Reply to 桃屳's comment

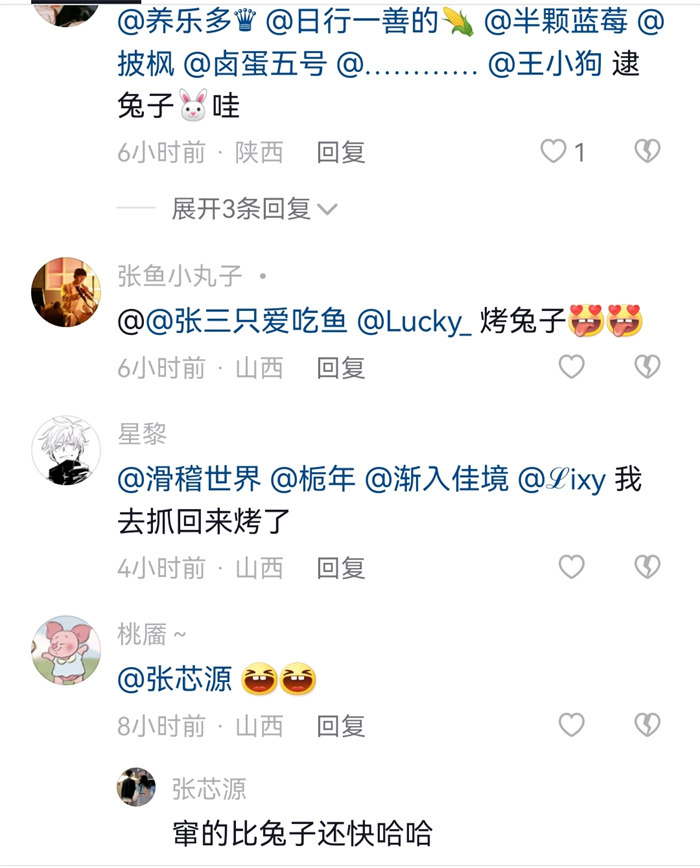341,726
